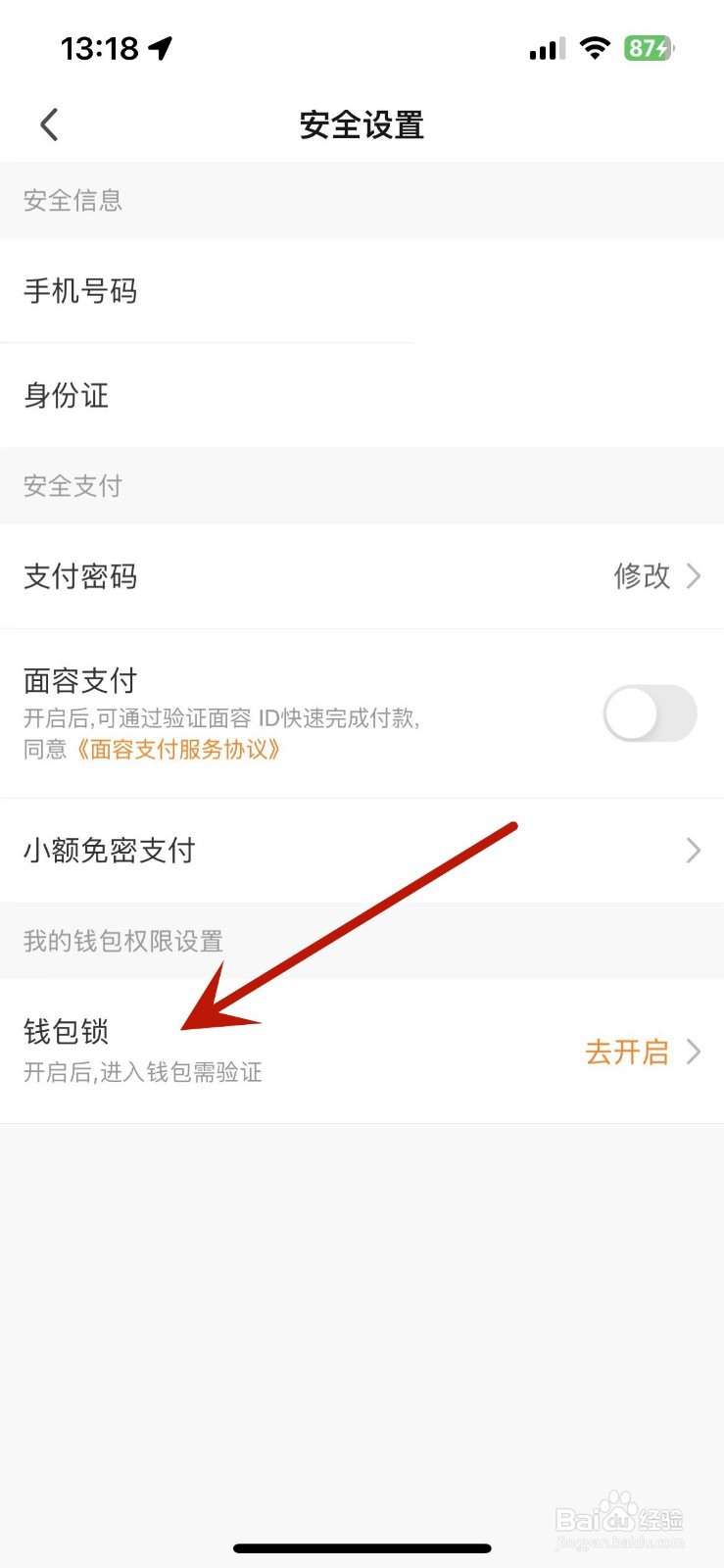Tap the chevron beside 小额免密支付
Viewport: 724px width, 1568px height.
tap(694, 851)
